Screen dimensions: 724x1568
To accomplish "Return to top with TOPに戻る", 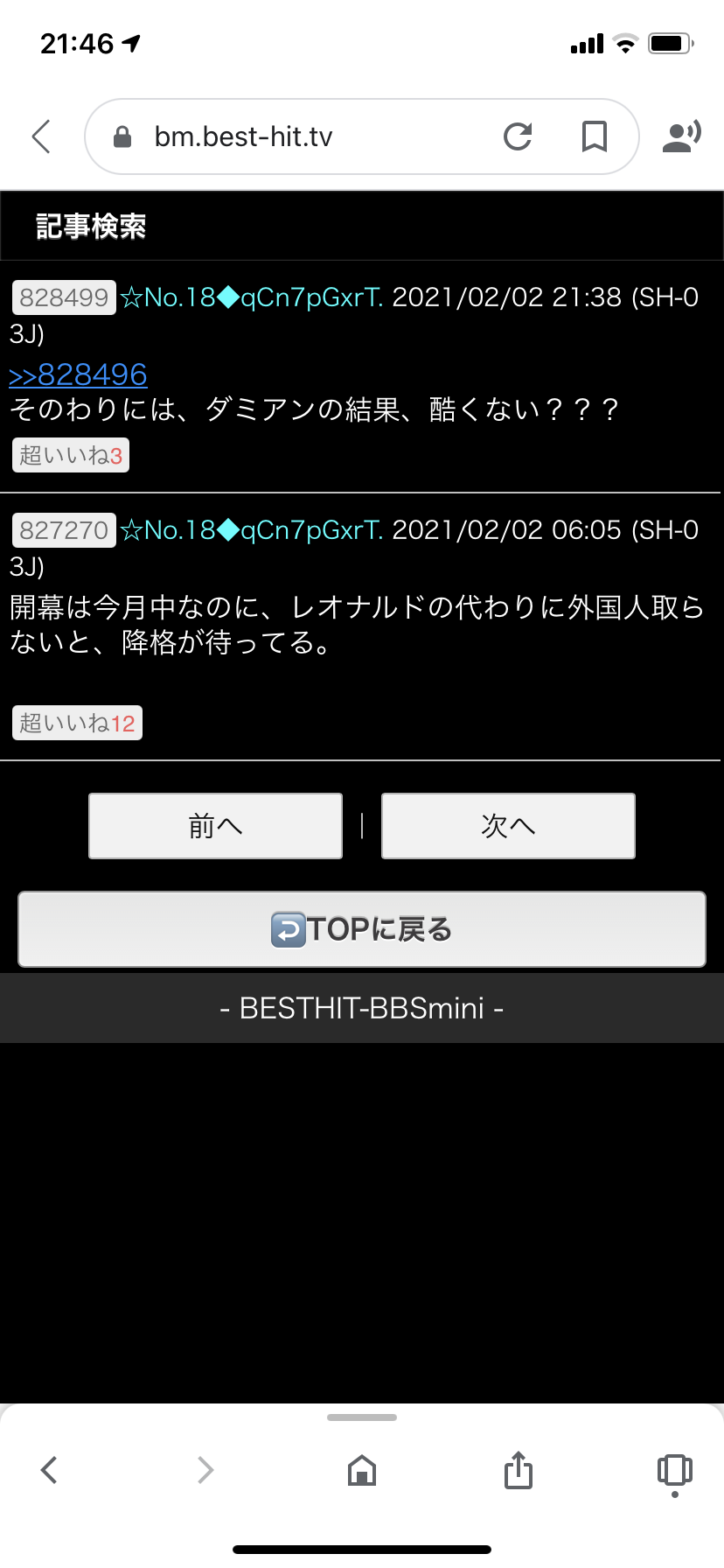I will (362, 929).
